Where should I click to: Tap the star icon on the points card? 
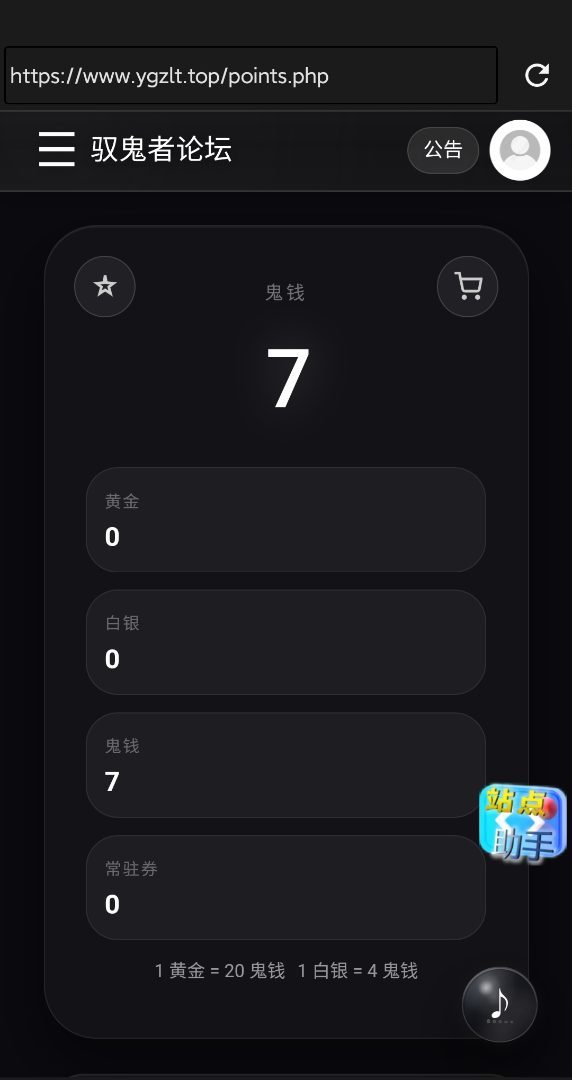click(x=105, y=287)
